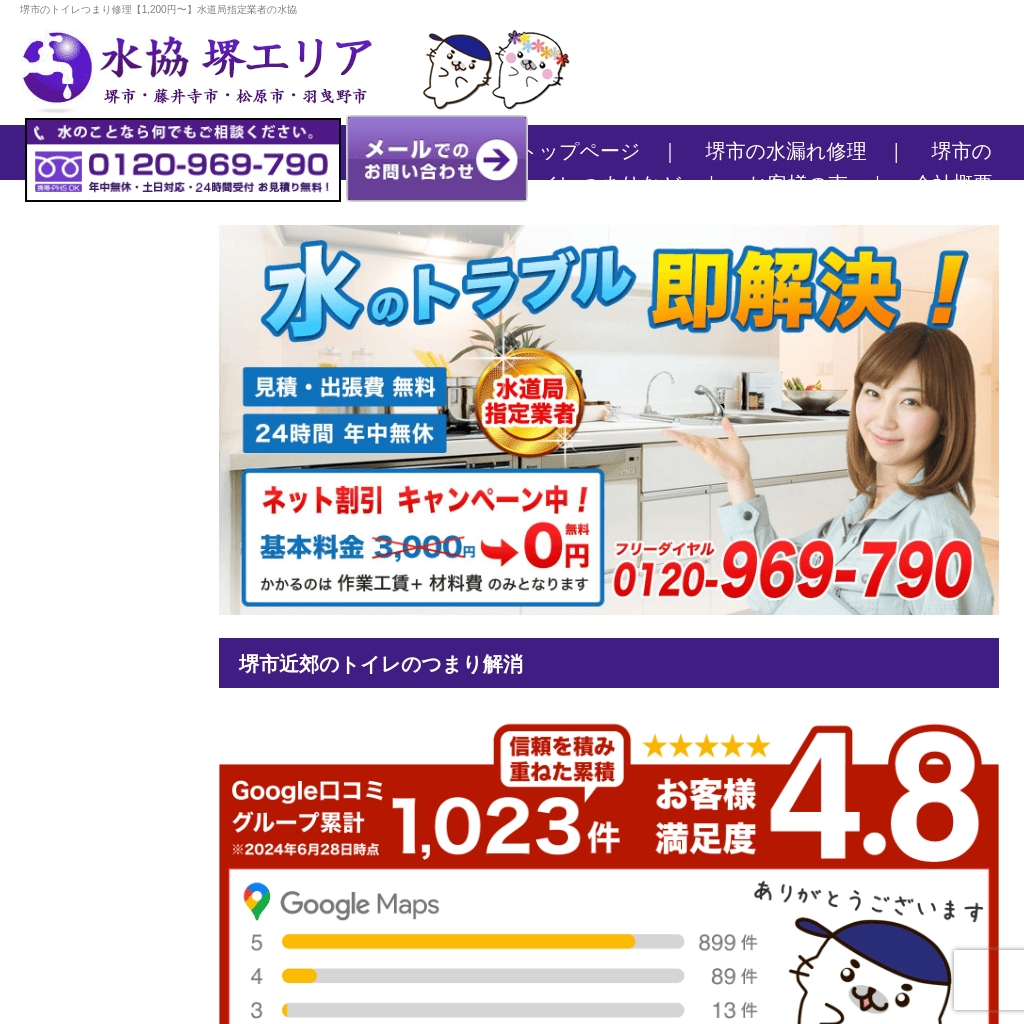The image size is (1024, 1024).
Task: Open the 水のトラブル即解決 hero banner
Action: tap(608, 419)
